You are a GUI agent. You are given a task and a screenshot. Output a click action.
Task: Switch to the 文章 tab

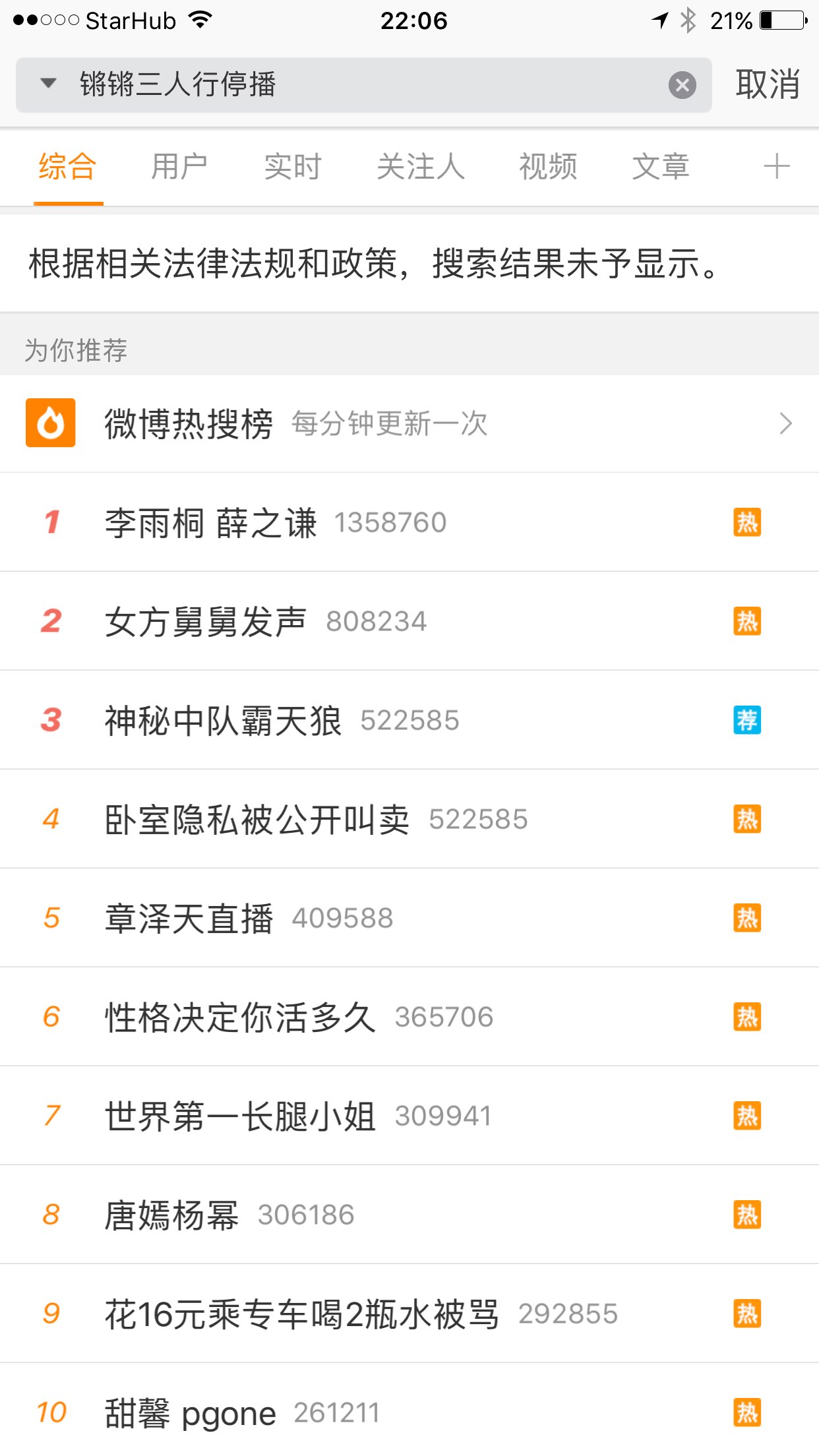point(661,167)
